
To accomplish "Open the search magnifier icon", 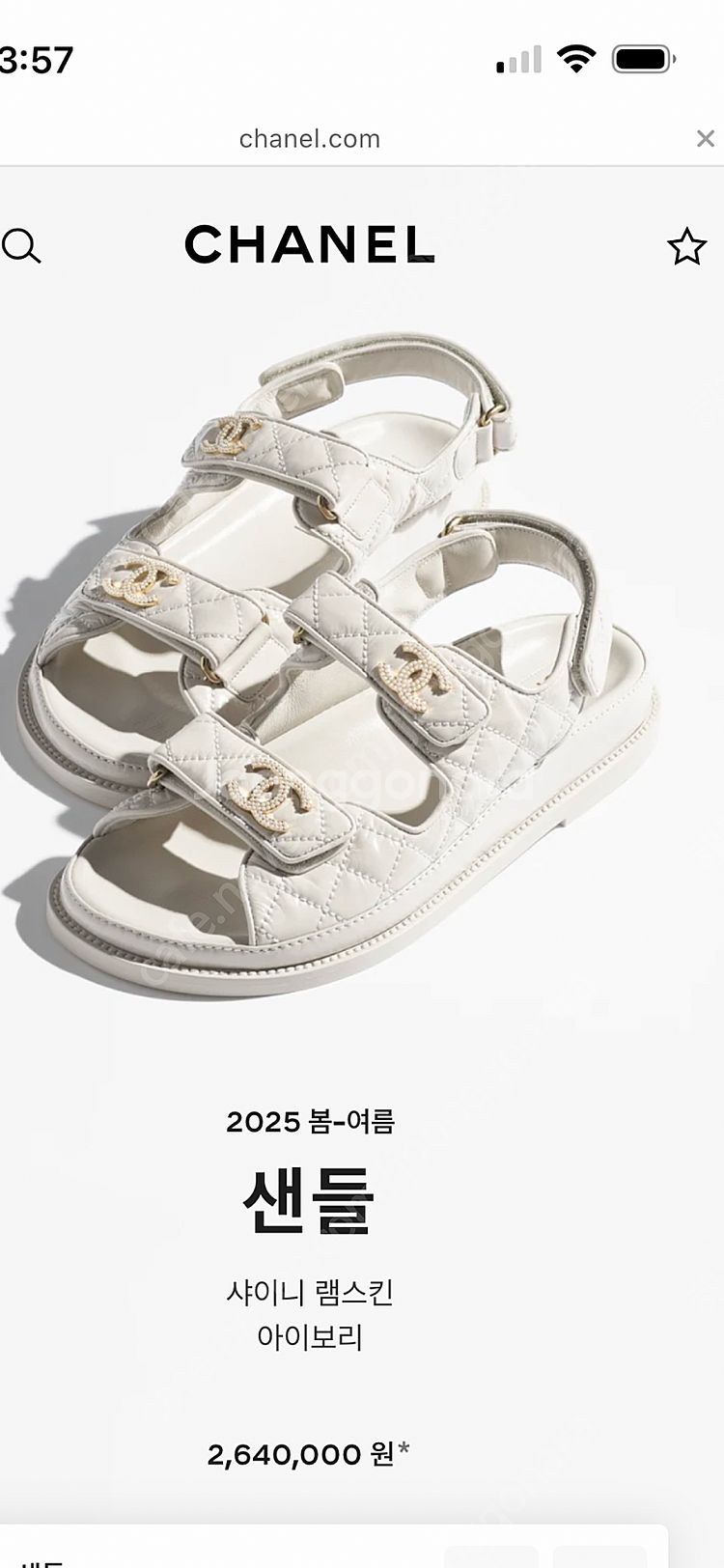I will [x=19, y=247].
